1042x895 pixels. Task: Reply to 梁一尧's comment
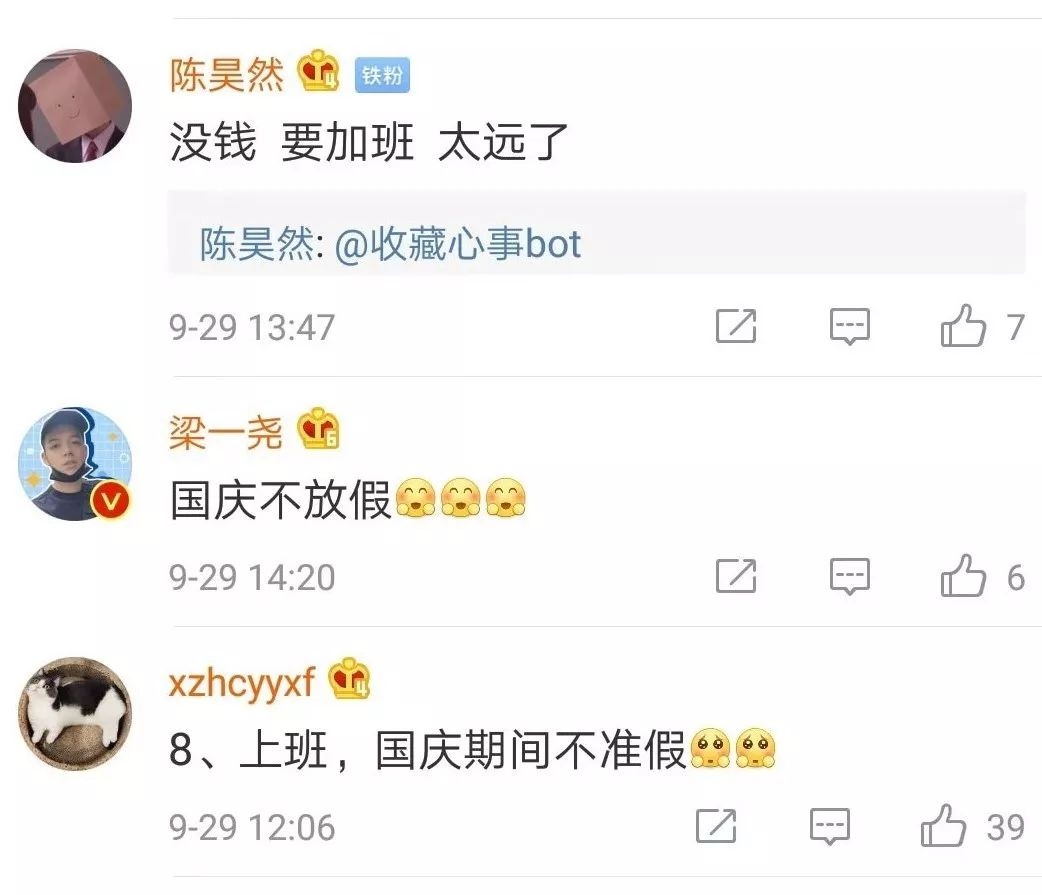pyautogui.click(x=850, y=577)
